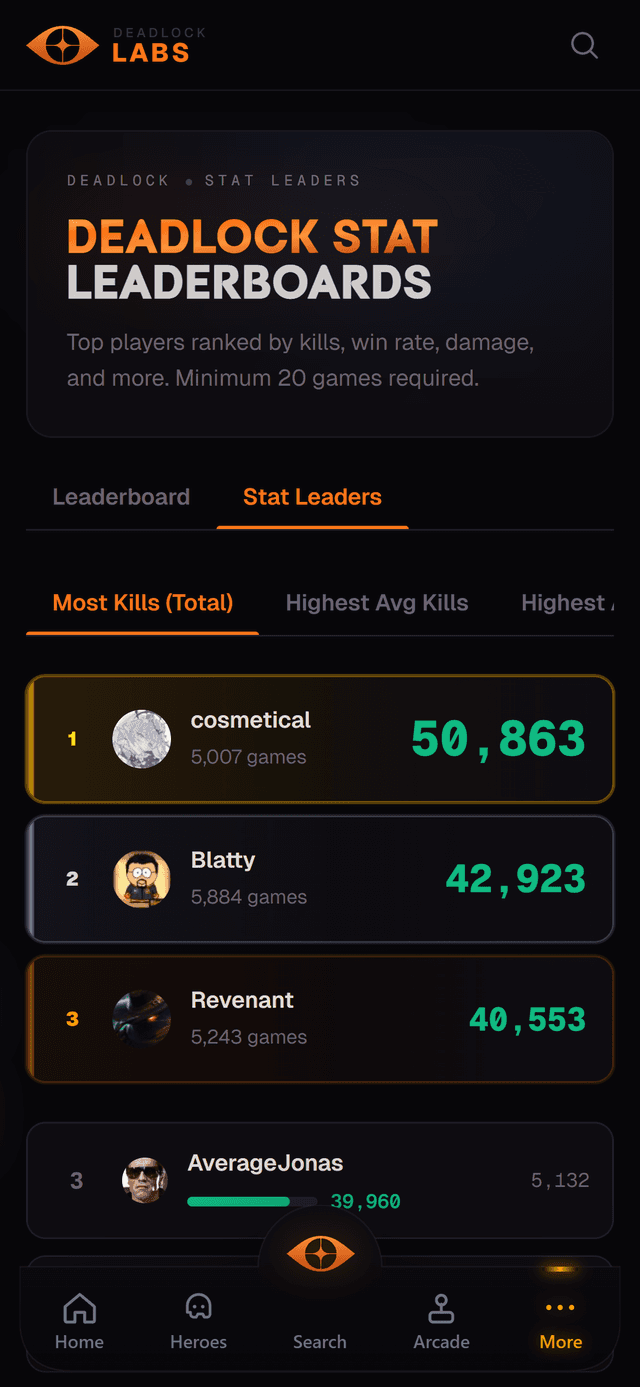
Task: Go to Home in bottom navigation
Action: coord(79,1322)
